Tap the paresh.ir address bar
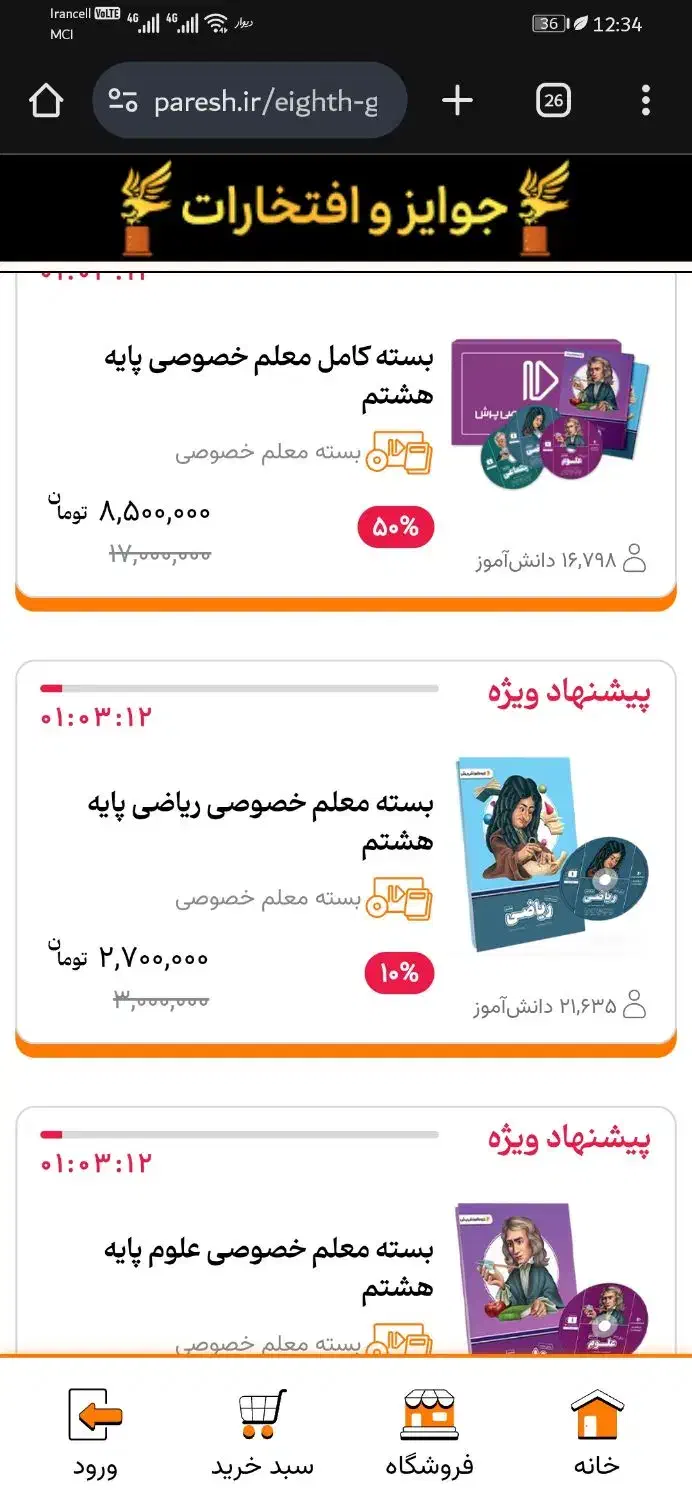 tap(249, 101)
